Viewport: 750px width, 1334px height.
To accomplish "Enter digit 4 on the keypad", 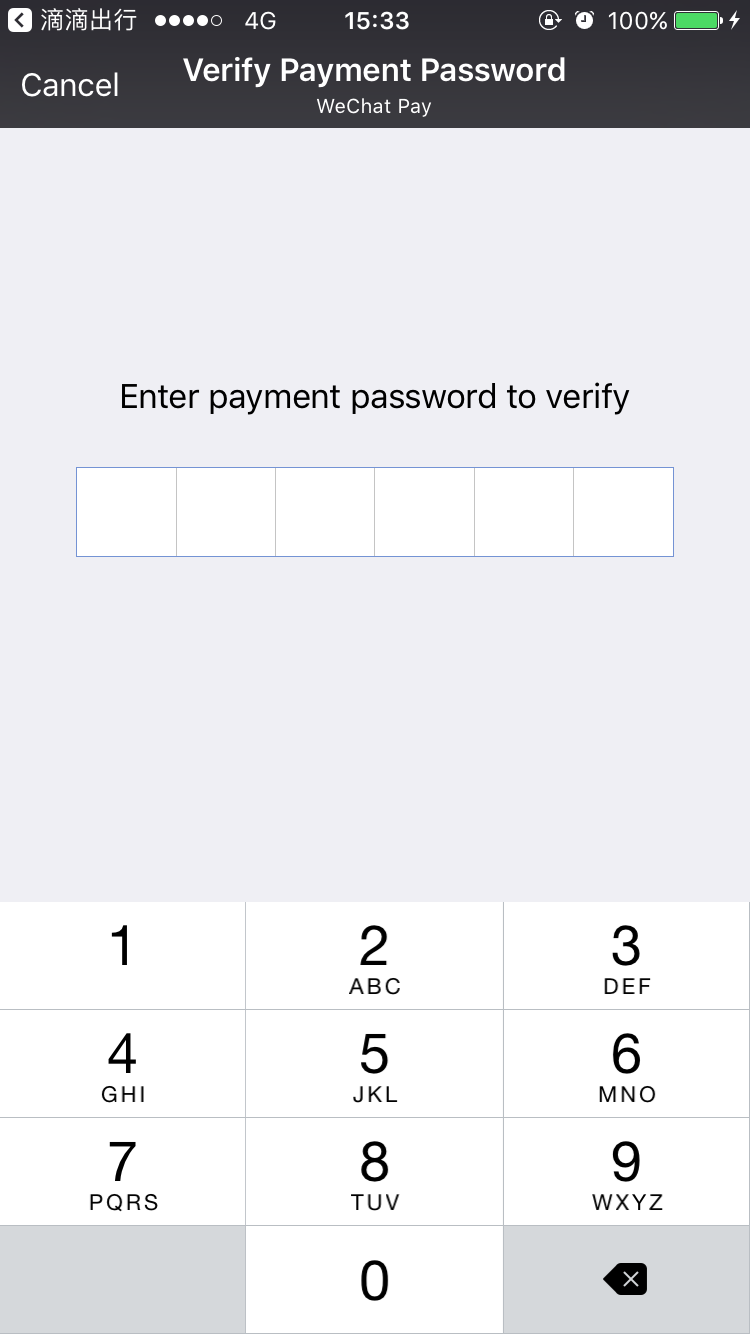I will 122,1064.
